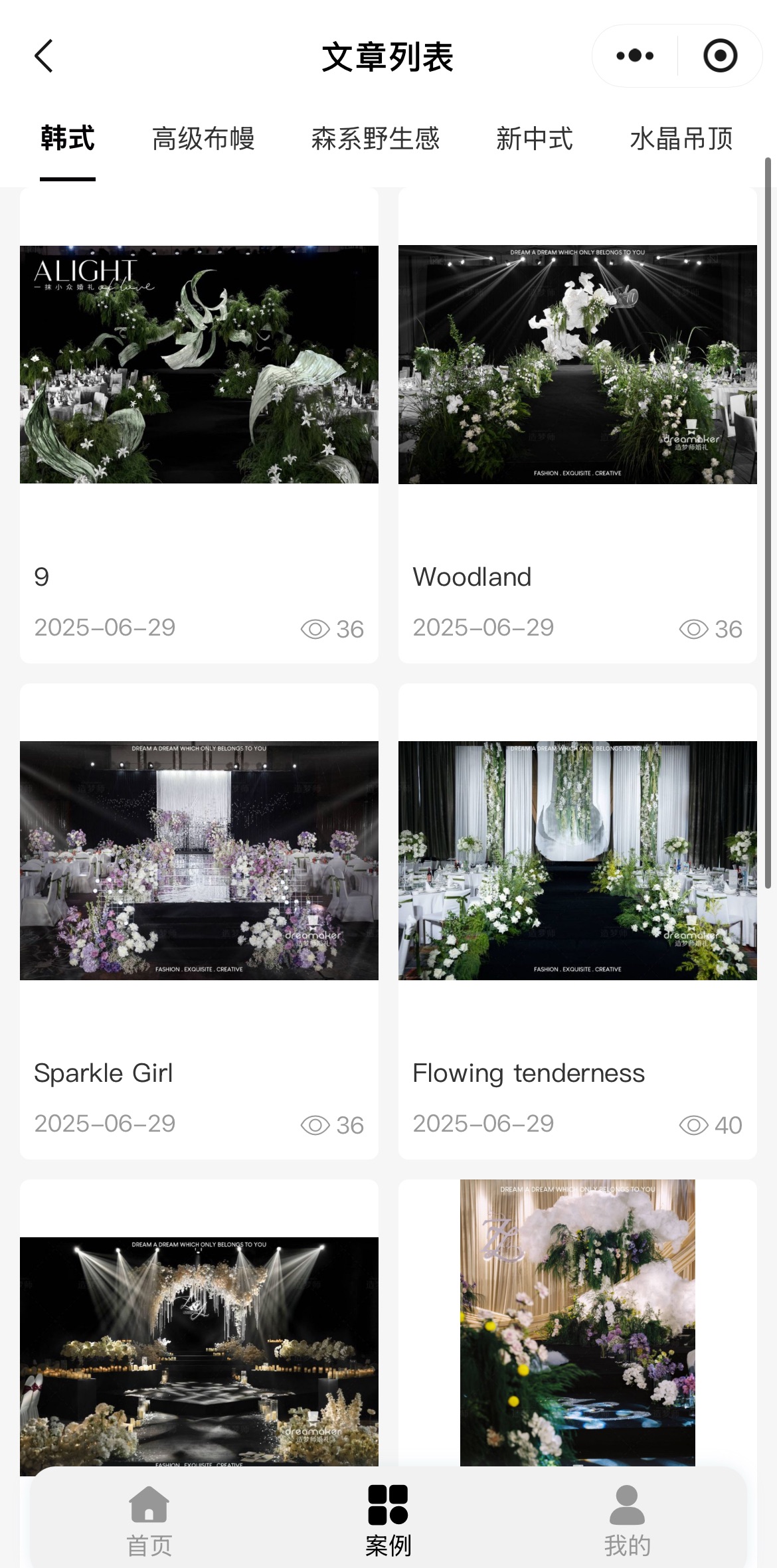The width and height of the screenshot is (777, 1568).
Task: Select the 韩式 category tab
Action: 68,139
